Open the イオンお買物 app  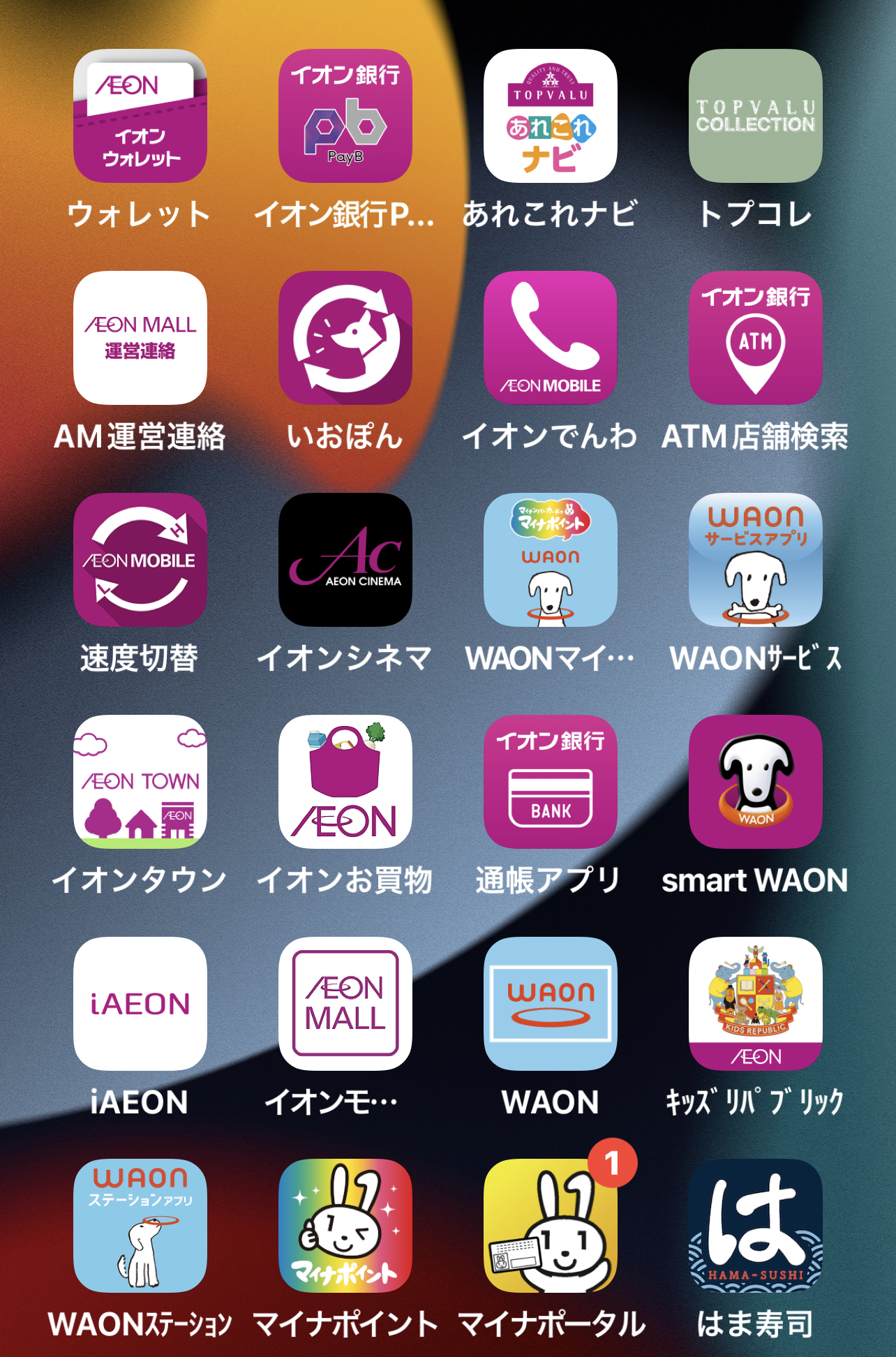(345, 782)
